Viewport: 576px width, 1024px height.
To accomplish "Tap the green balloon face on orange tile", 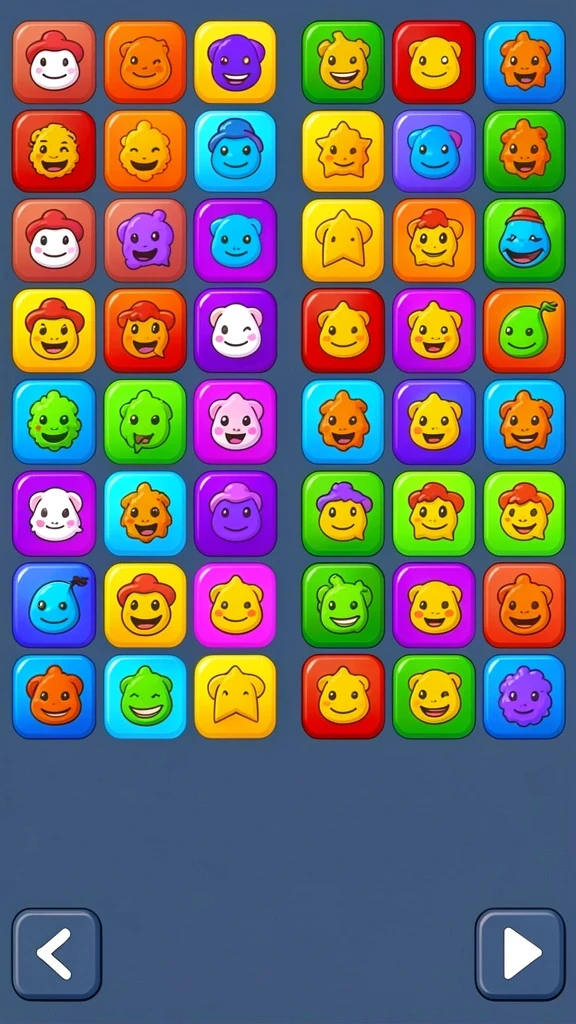I will (524, 330).
